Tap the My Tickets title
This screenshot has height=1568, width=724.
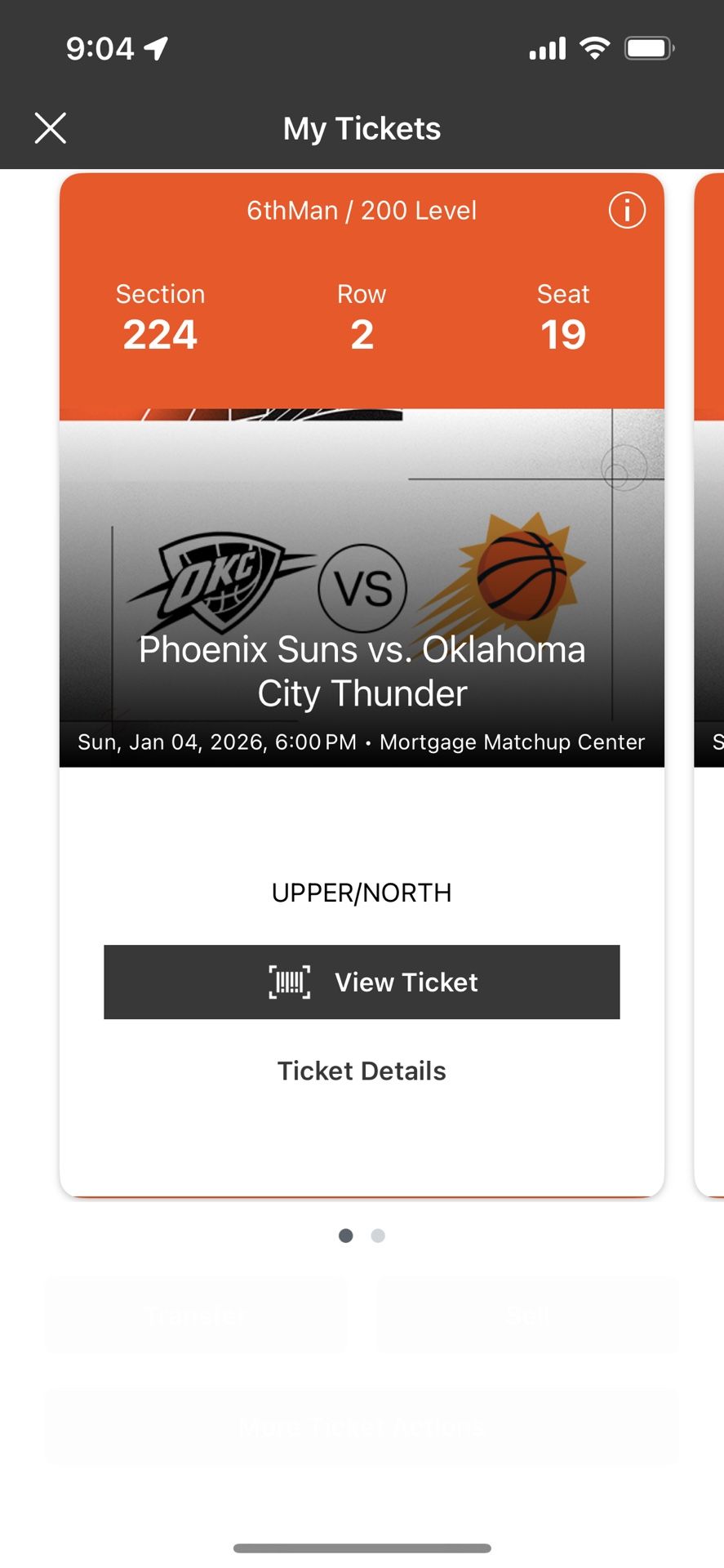pyautogui.click(x=362, y=128)
